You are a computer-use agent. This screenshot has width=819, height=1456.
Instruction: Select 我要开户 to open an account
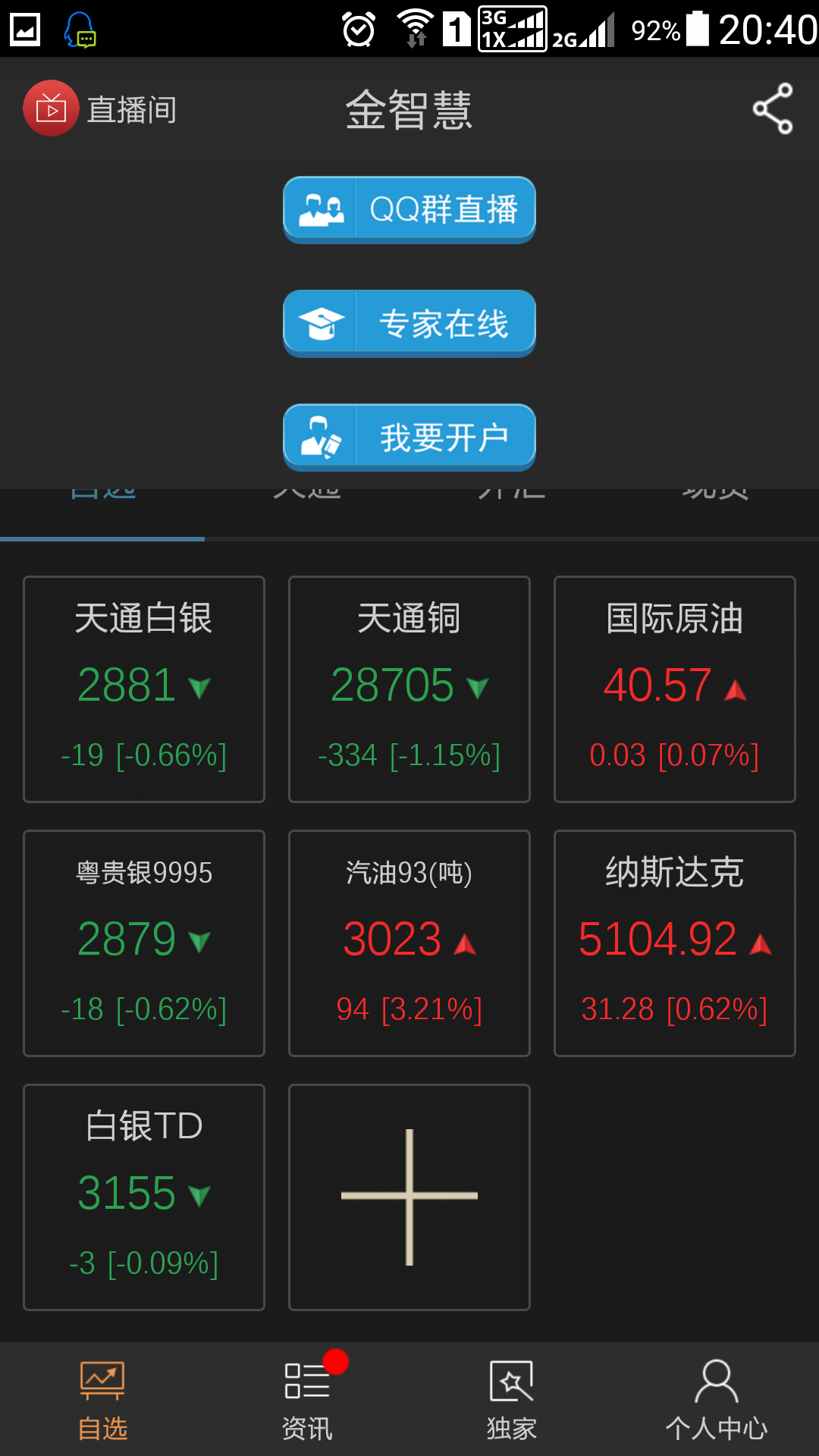click(409, 437)
